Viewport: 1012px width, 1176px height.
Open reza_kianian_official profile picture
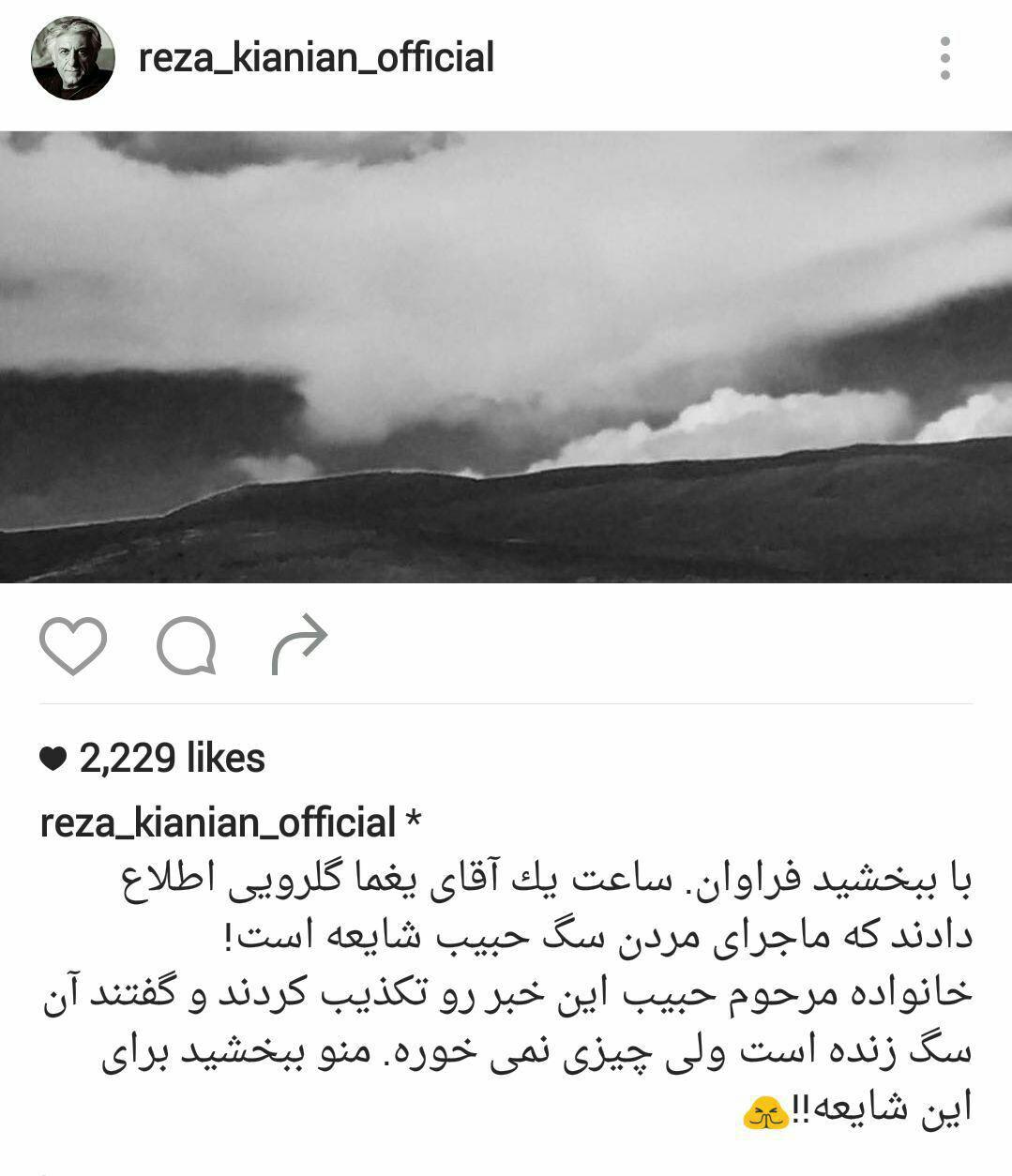click(x=73, y=58)
